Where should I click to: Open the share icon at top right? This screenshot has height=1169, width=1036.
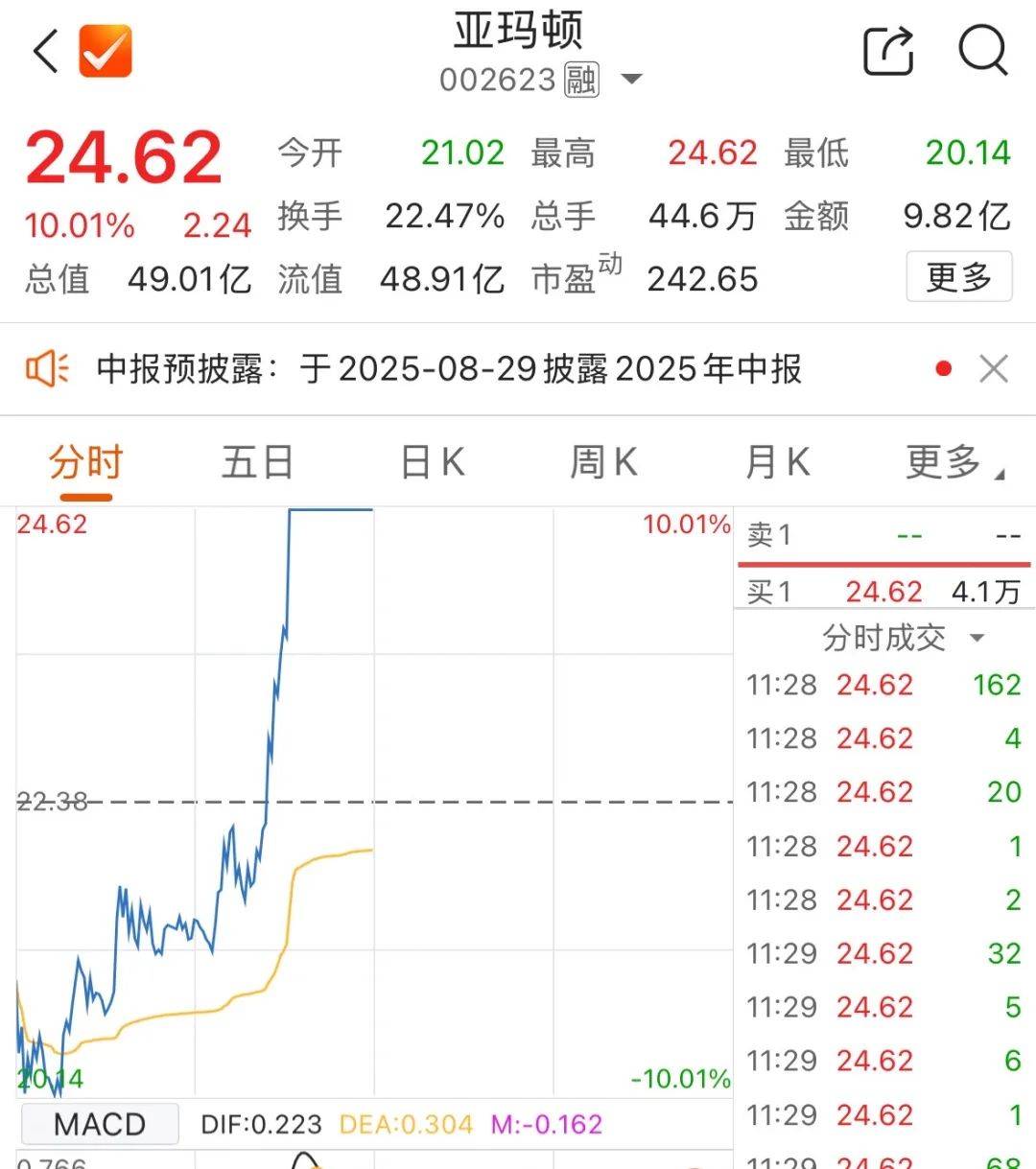pyautogui.click(x=888, y=51)
